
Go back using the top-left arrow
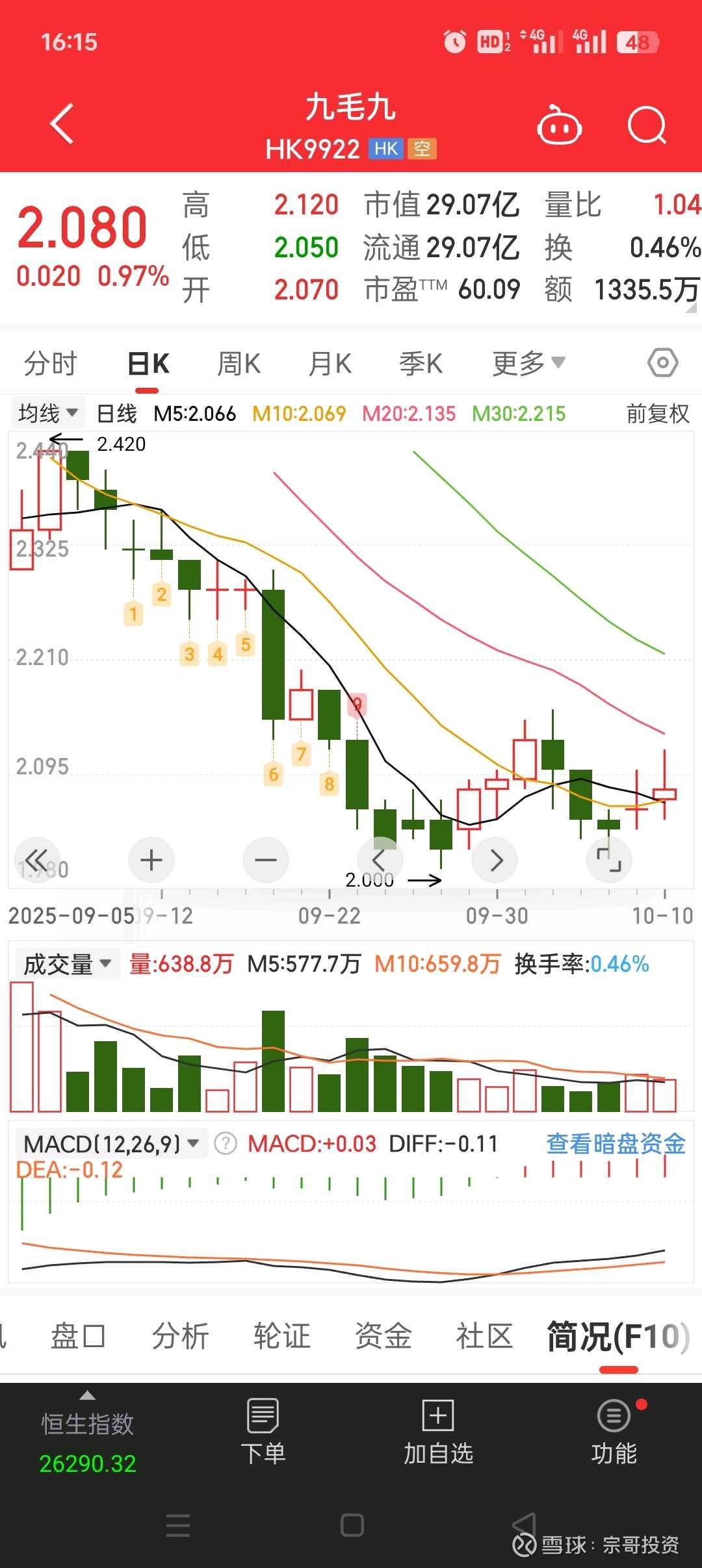(x=62, y=123)
